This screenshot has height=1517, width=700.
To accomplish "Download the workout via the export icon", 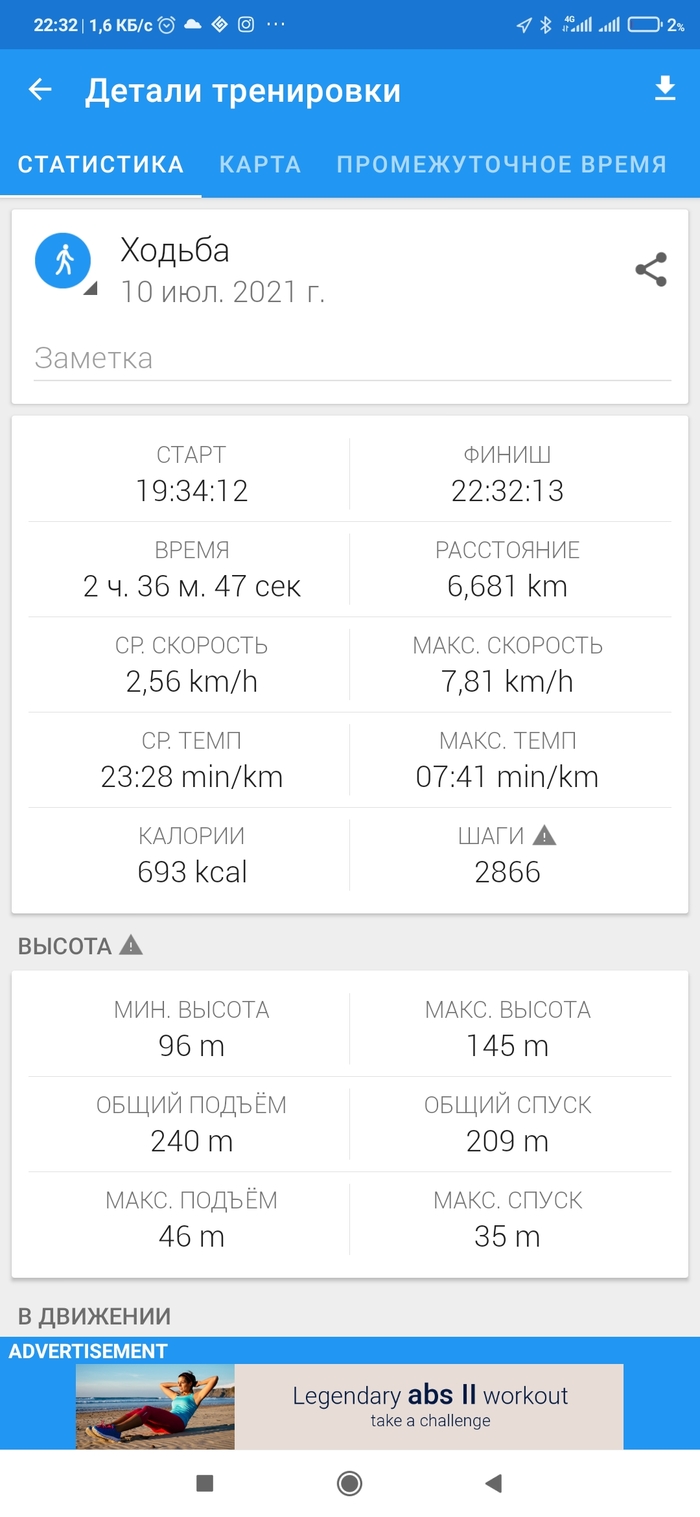I will click(x=665, y=90).
